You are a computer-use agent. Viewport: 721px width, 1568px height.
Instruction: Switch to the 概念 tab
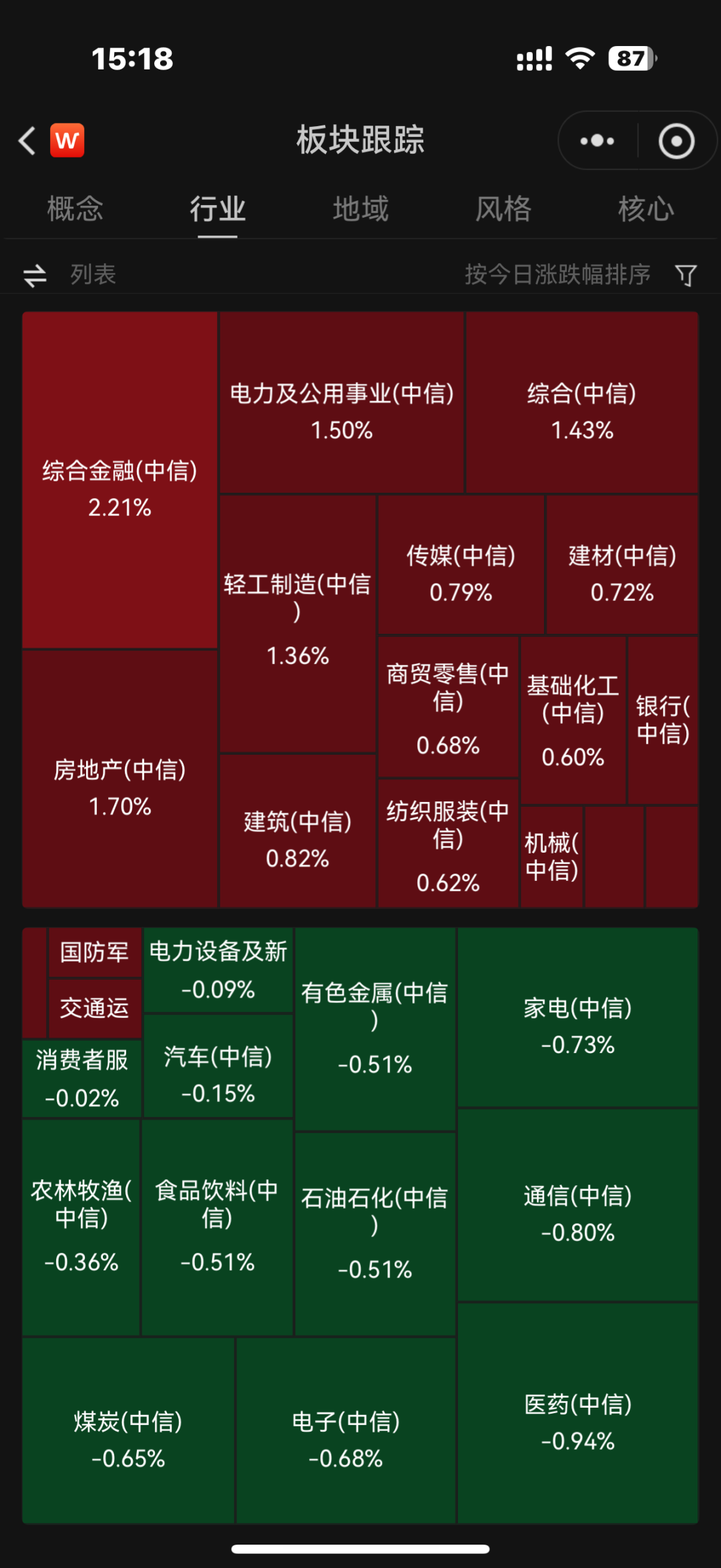coord(75,209)
